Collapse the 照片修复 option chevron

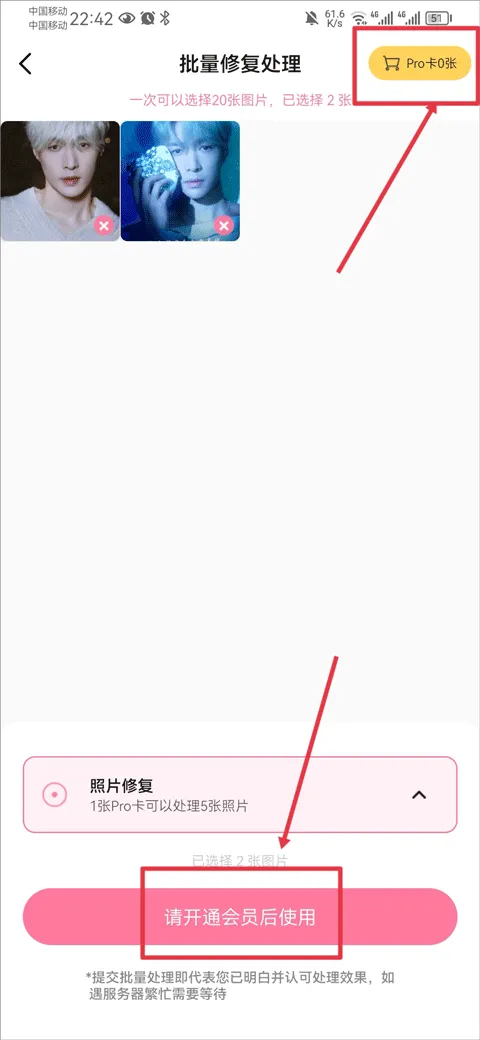419,795
